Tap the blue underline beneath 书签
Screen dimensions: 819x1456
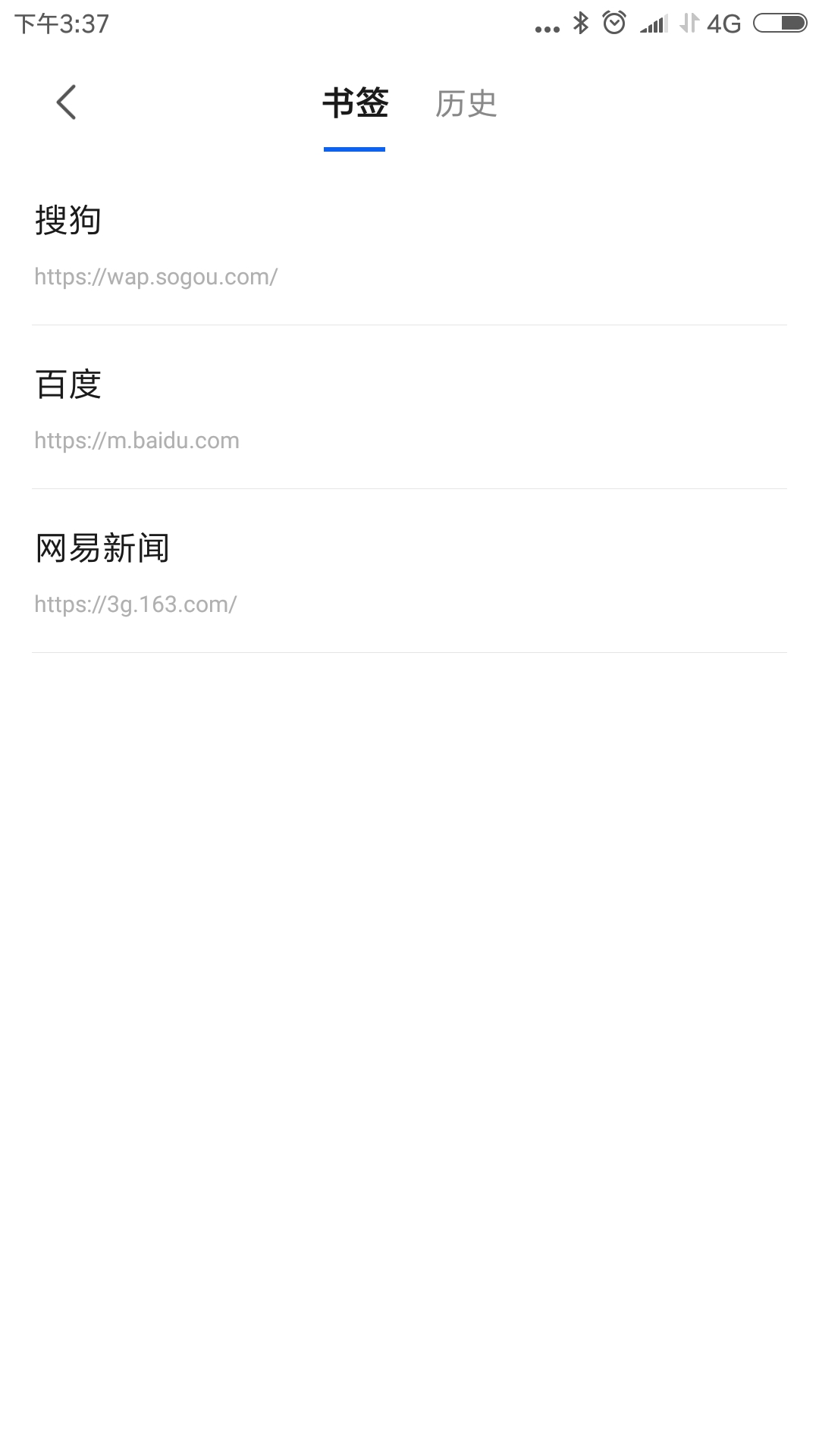click(x=355, y=150)
